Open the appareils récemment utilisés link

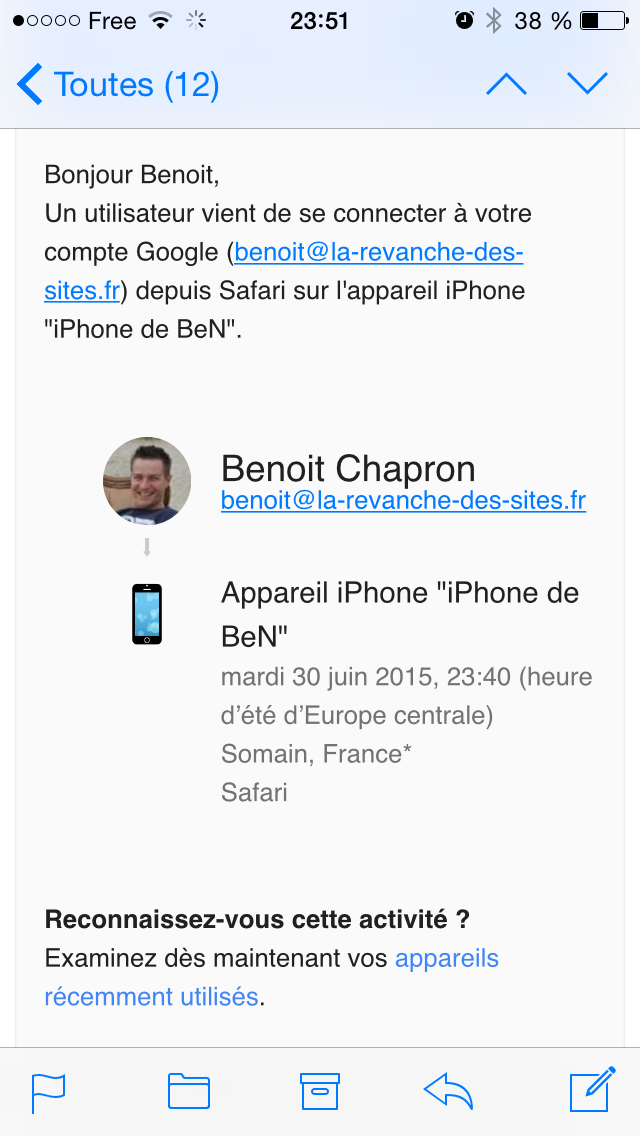(x=272, y=978)
